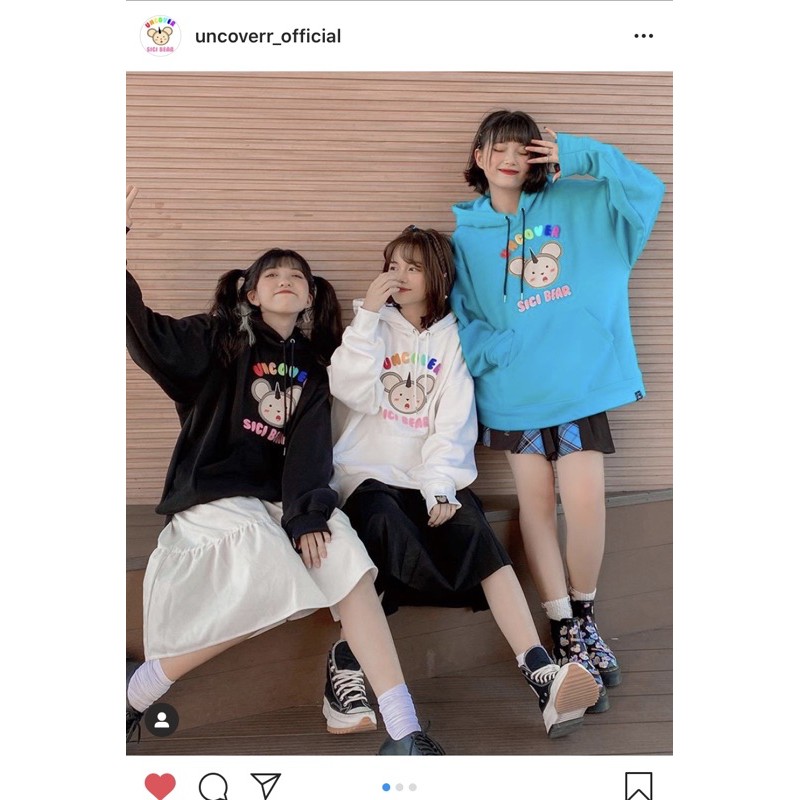
Task: Open the post's overflow menu
Action: coord(643,36)
